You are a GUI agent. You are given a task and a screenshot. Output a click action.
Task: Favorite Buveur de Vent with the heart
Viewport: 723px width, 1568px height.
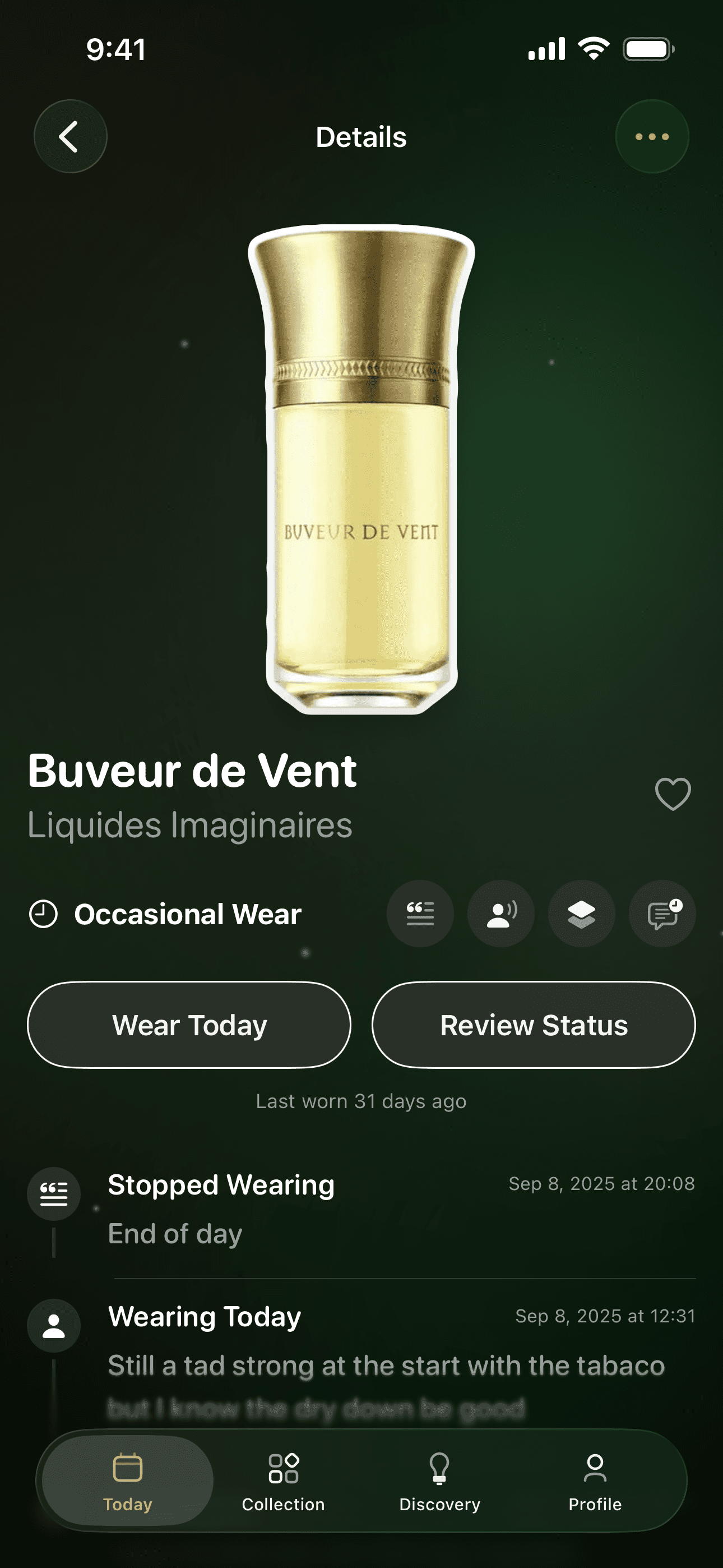click(x=673, y=794)
